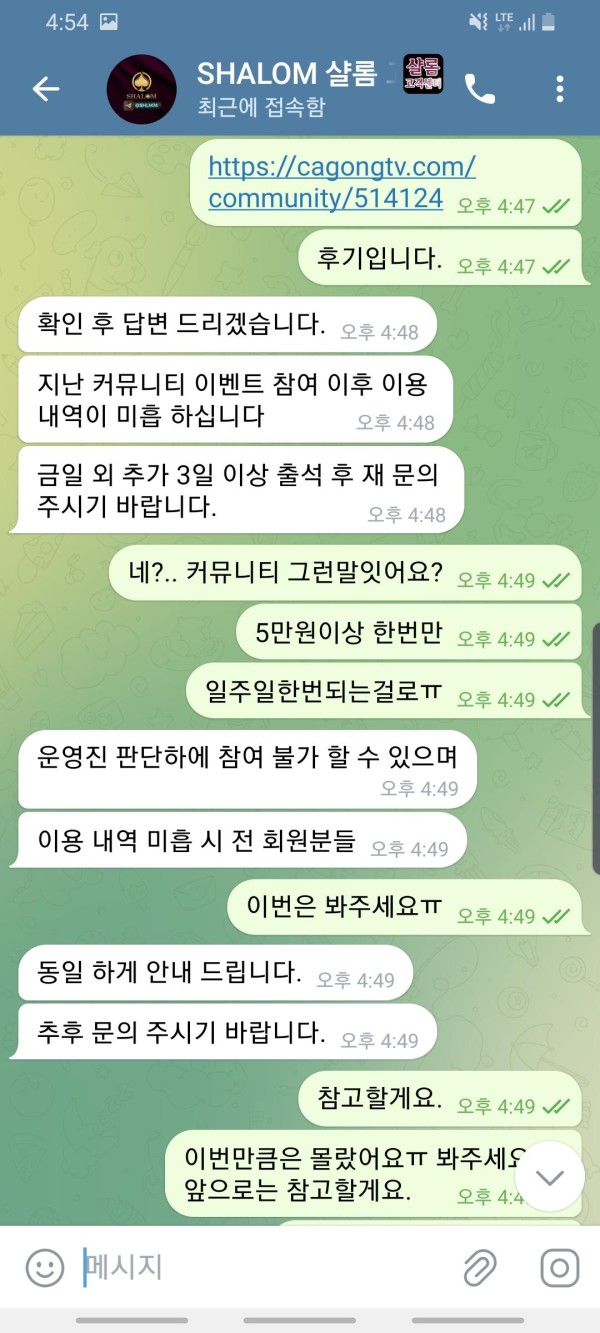Image resolution: width=600 pixels, height=1333 pixels.
Task: Record a video message with the camera icon
Action: point(559,1268)
